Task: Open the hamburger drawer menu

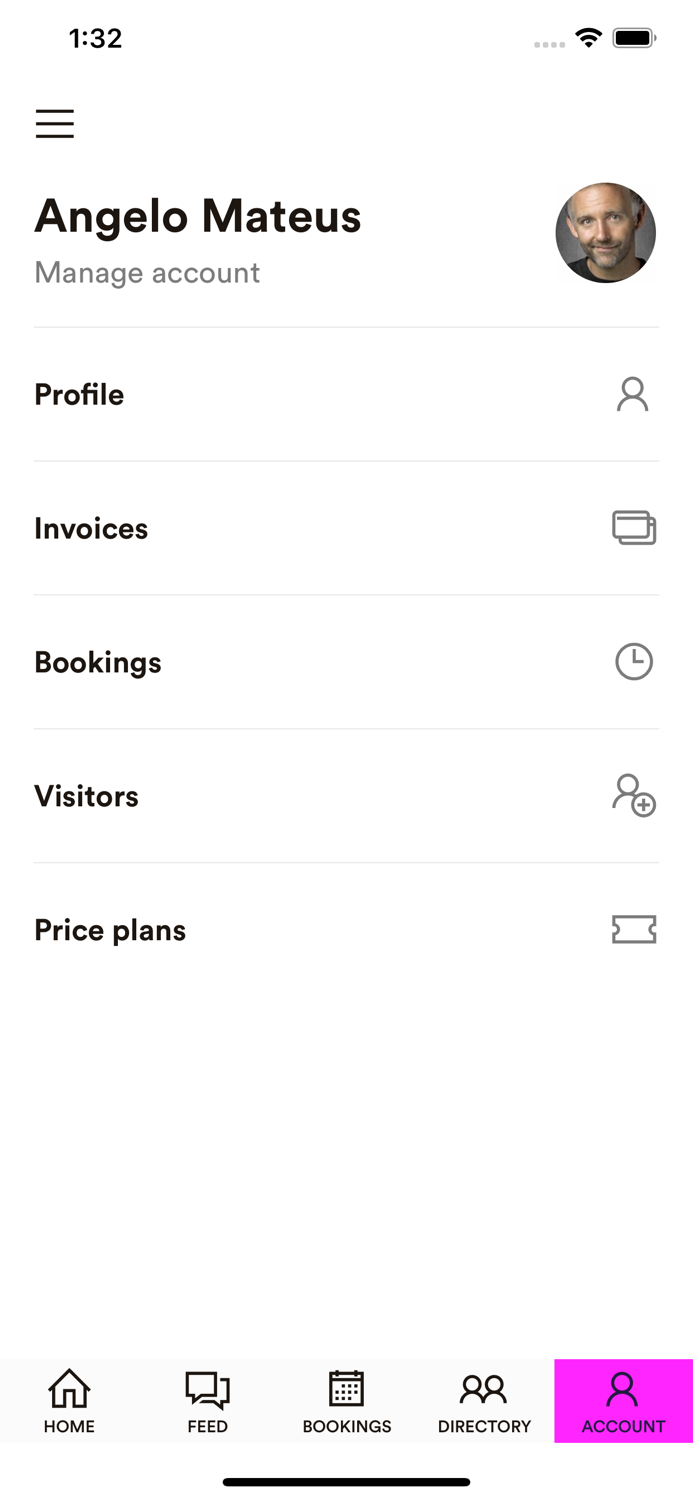Action: [55, 123]
